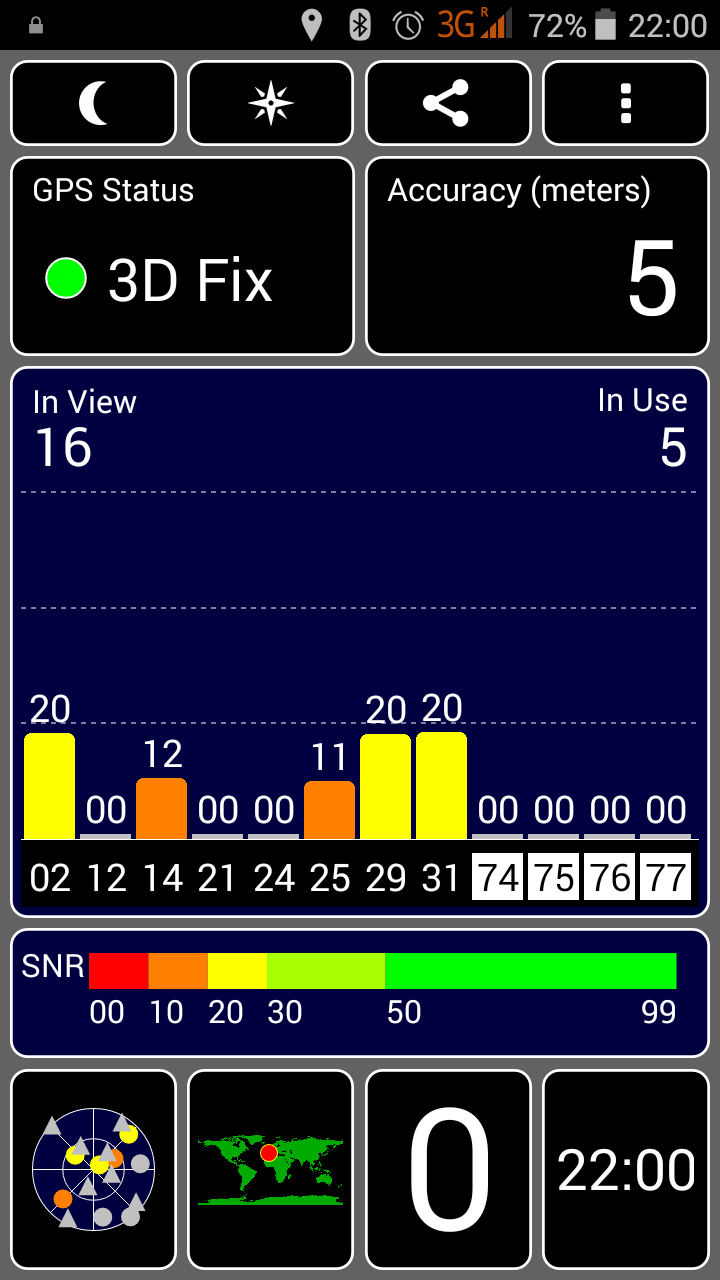The width and height of the screenshot is (720, 1280).
Task: Open the compass star button
Action: click(271, 104)
